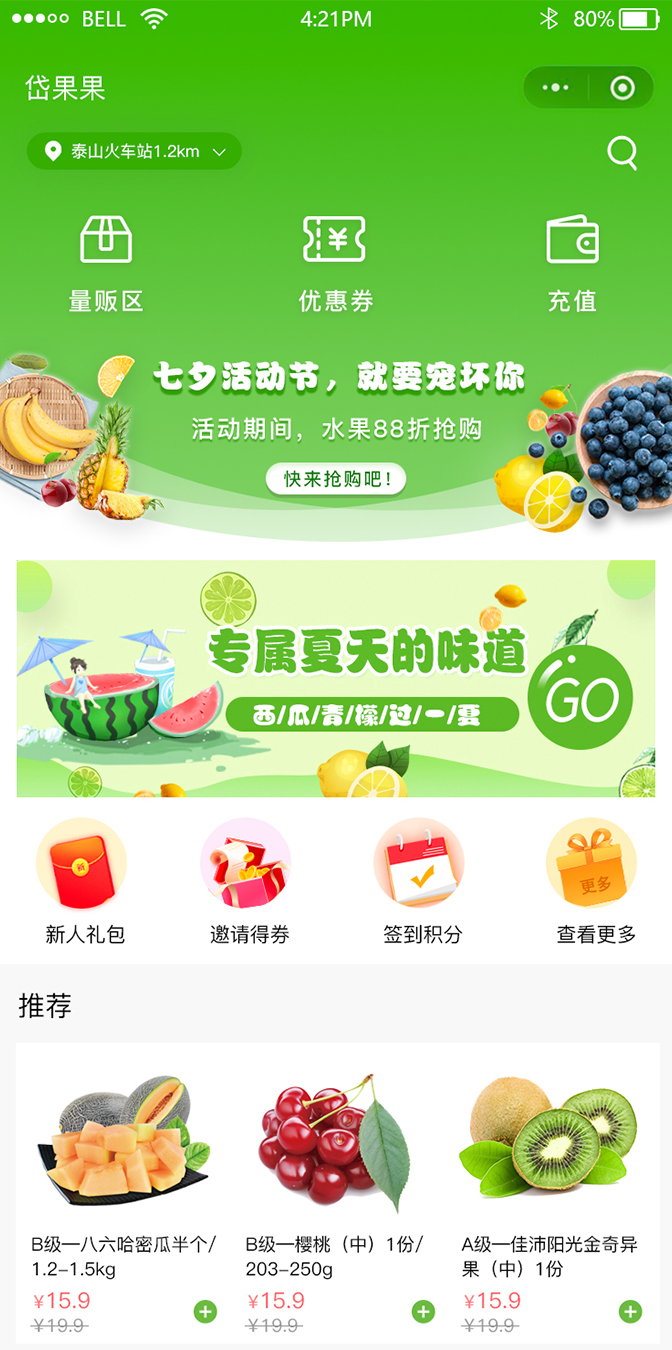Add B级一樱桃（中）1份 to cart
This screenshot has width=672, height=1350.
(423, 1311)
